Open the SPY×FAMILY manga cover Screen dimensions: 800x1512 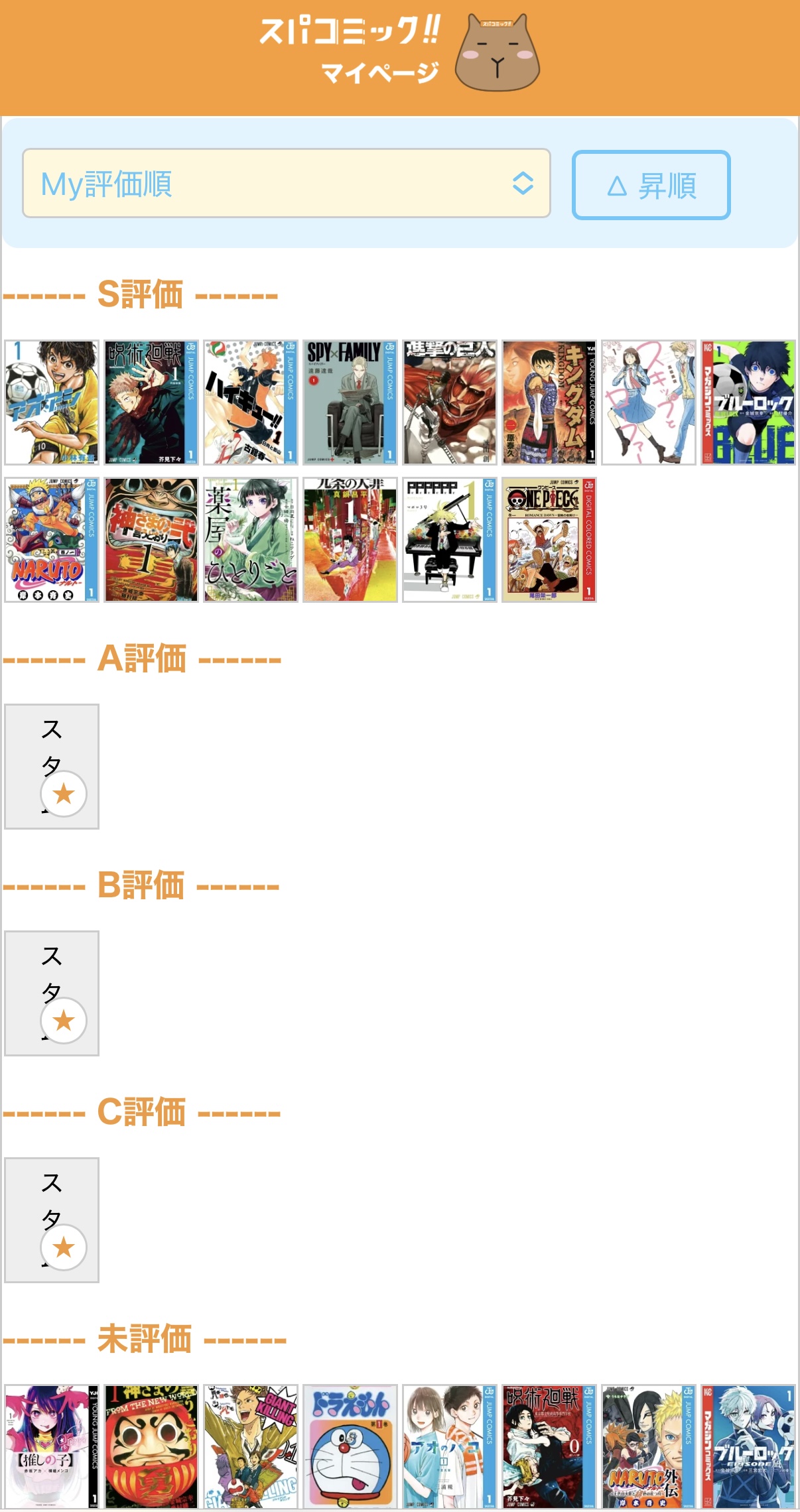(350, 403)
